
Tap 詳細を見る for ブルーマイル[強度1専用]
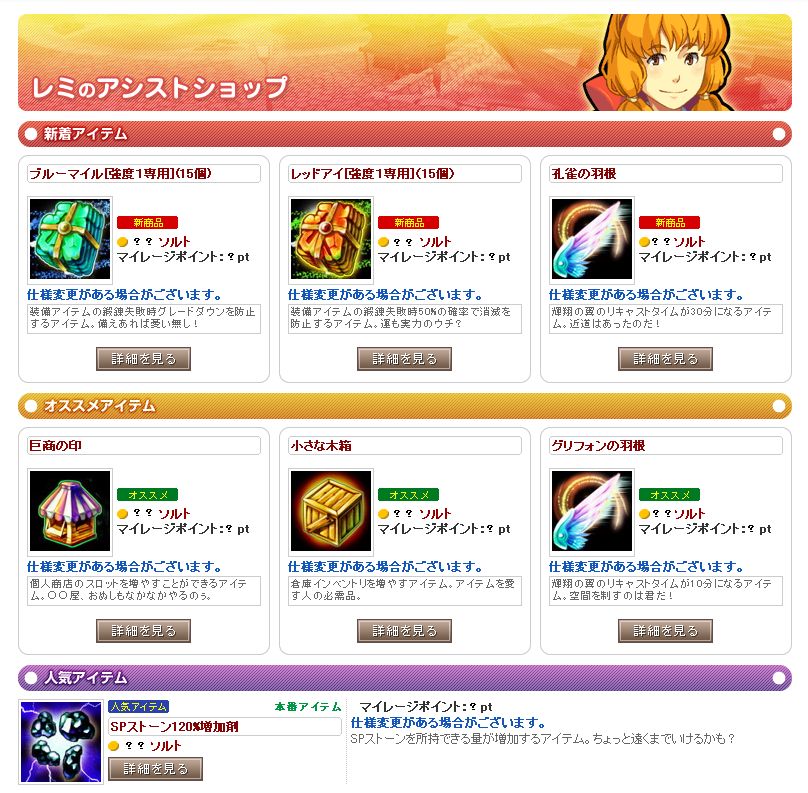143,359
